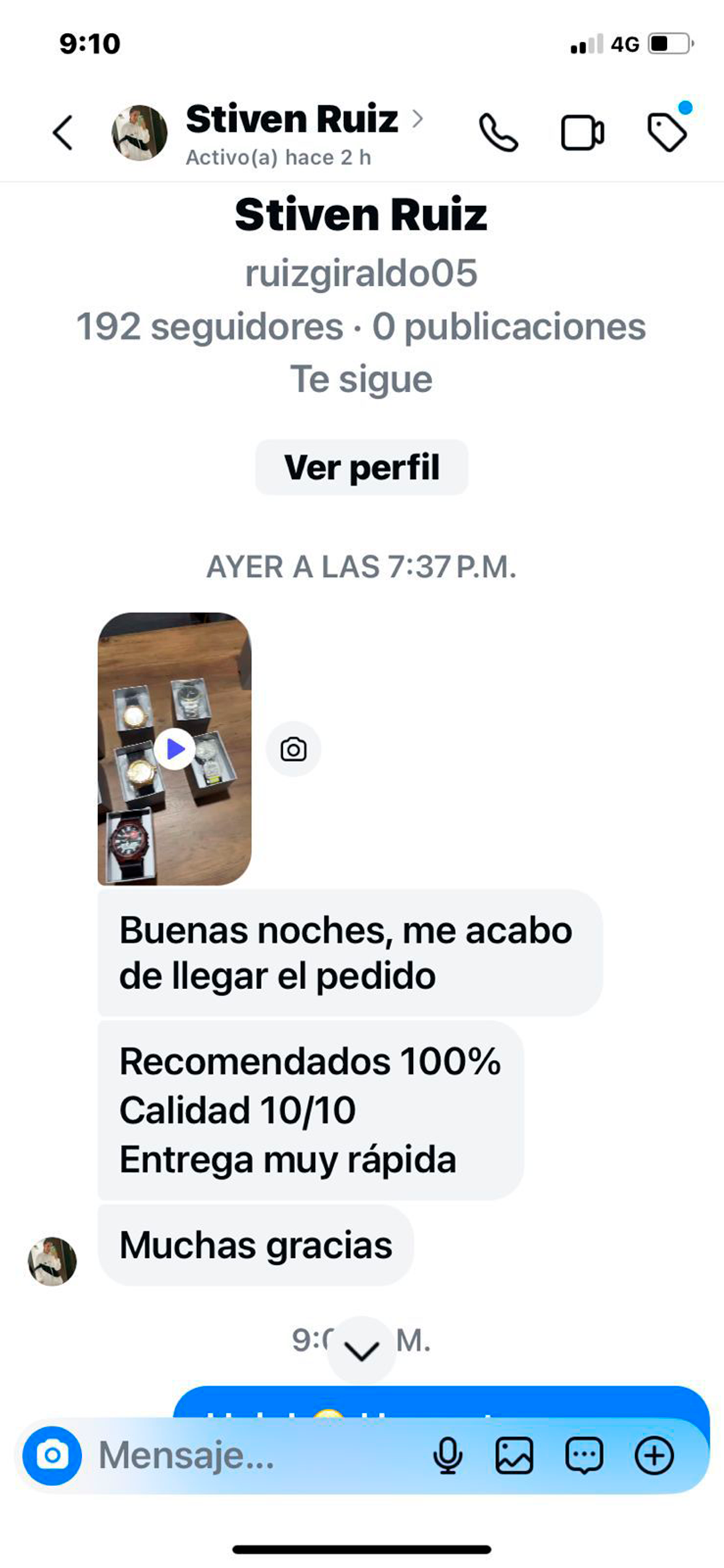Open sender's avatar beside Muchas gracias
This screenshot has width=724, height=1568.
52,1261
